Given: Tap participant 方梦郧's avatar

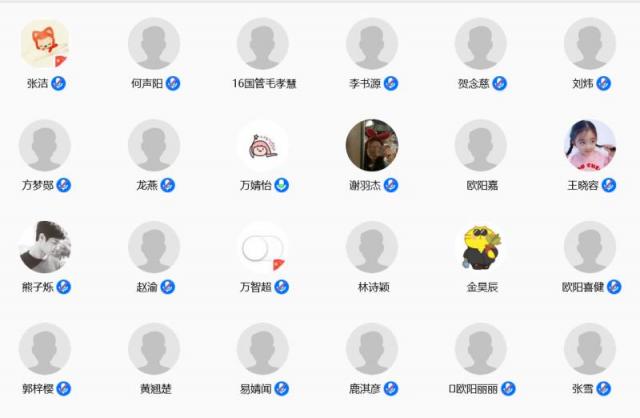Looking at the screenshot, I should click(45, 146).
